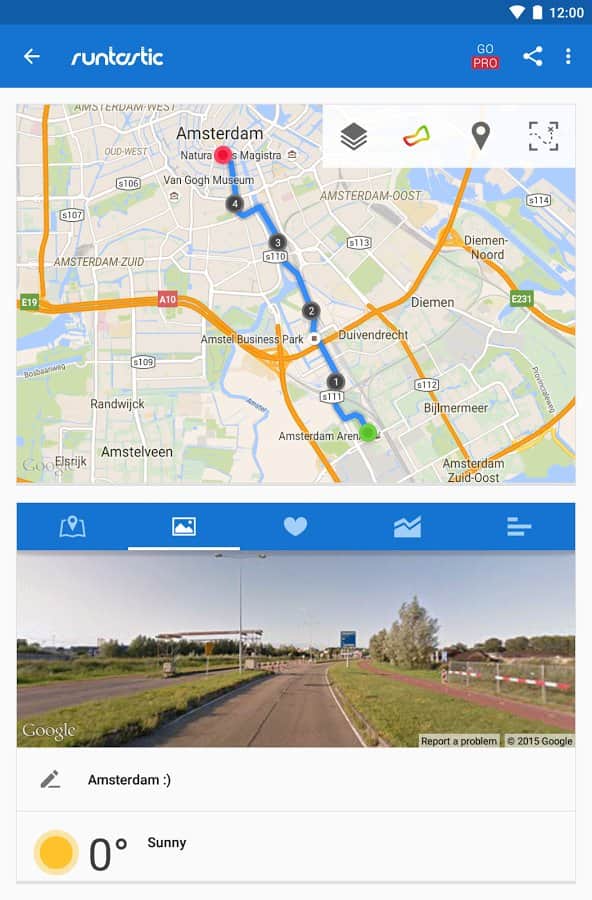Open the overflow menu

[568, 56]
